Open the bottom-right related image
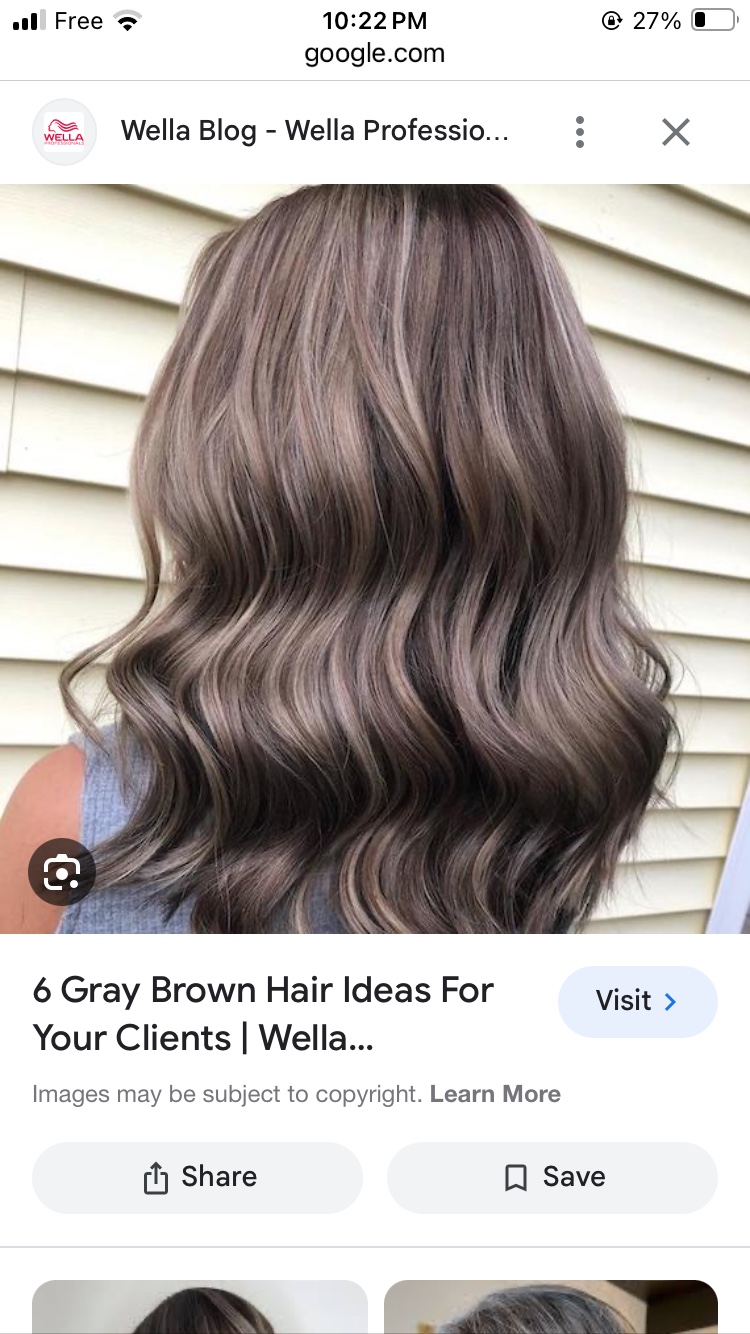The width and height of the screenshot is (750, 1334). [x=551, y=1307]
